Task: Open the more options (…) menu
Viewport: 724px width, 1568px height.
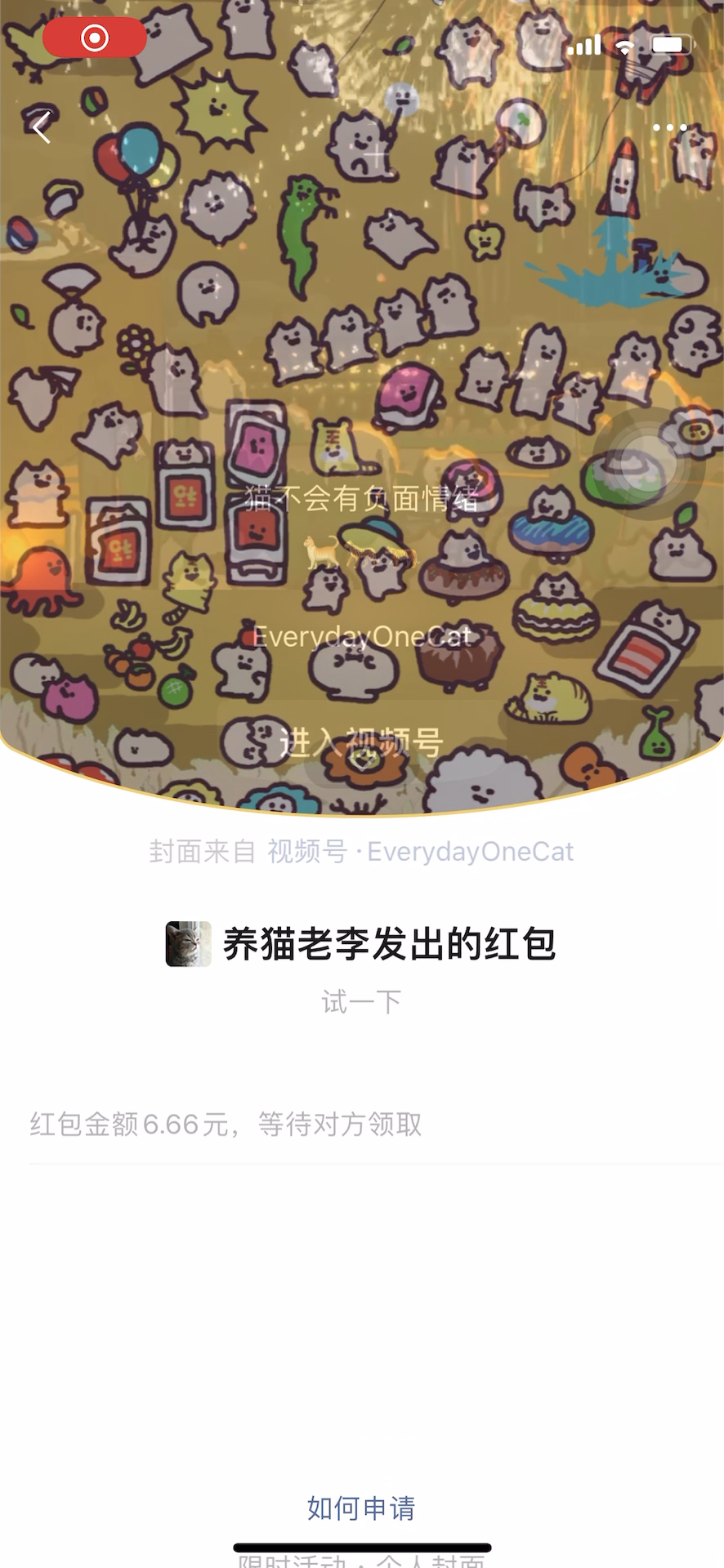Action: tap(670, 127)
